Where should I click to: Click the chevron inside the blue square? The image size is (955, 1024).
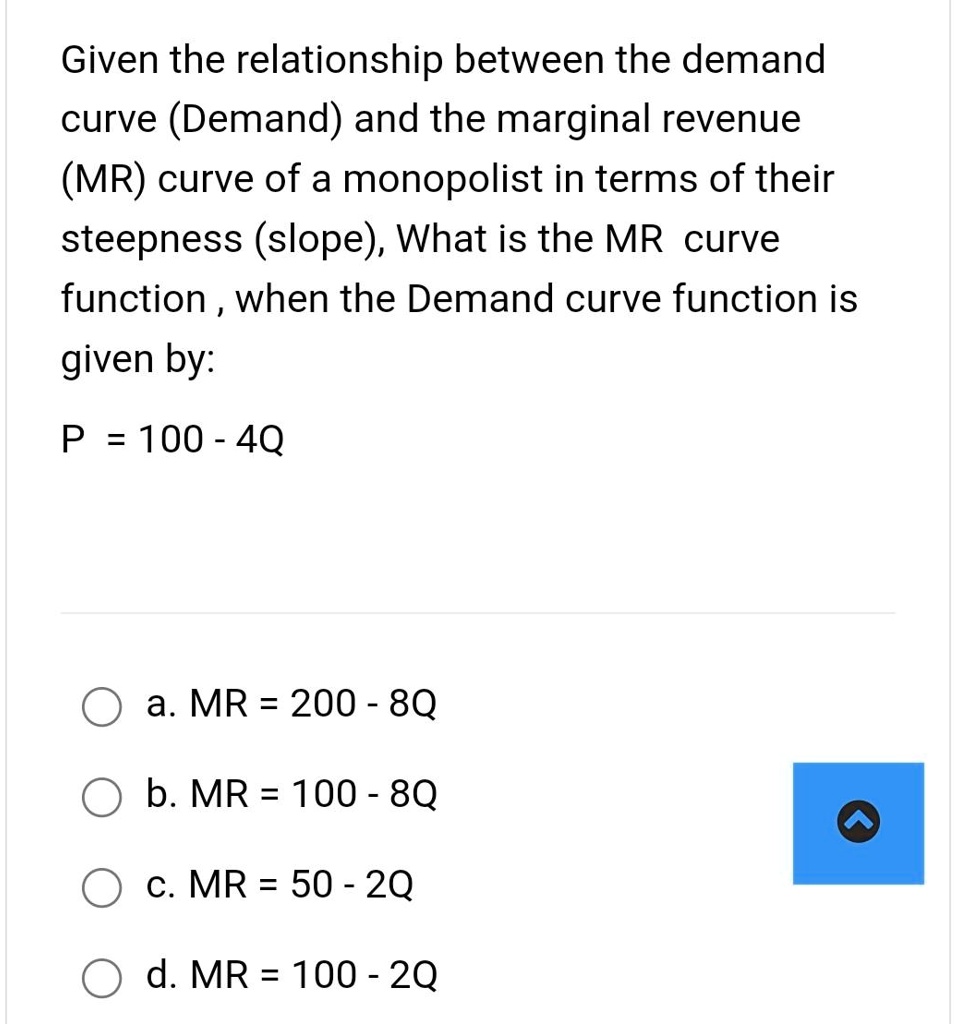pos(858,822)
